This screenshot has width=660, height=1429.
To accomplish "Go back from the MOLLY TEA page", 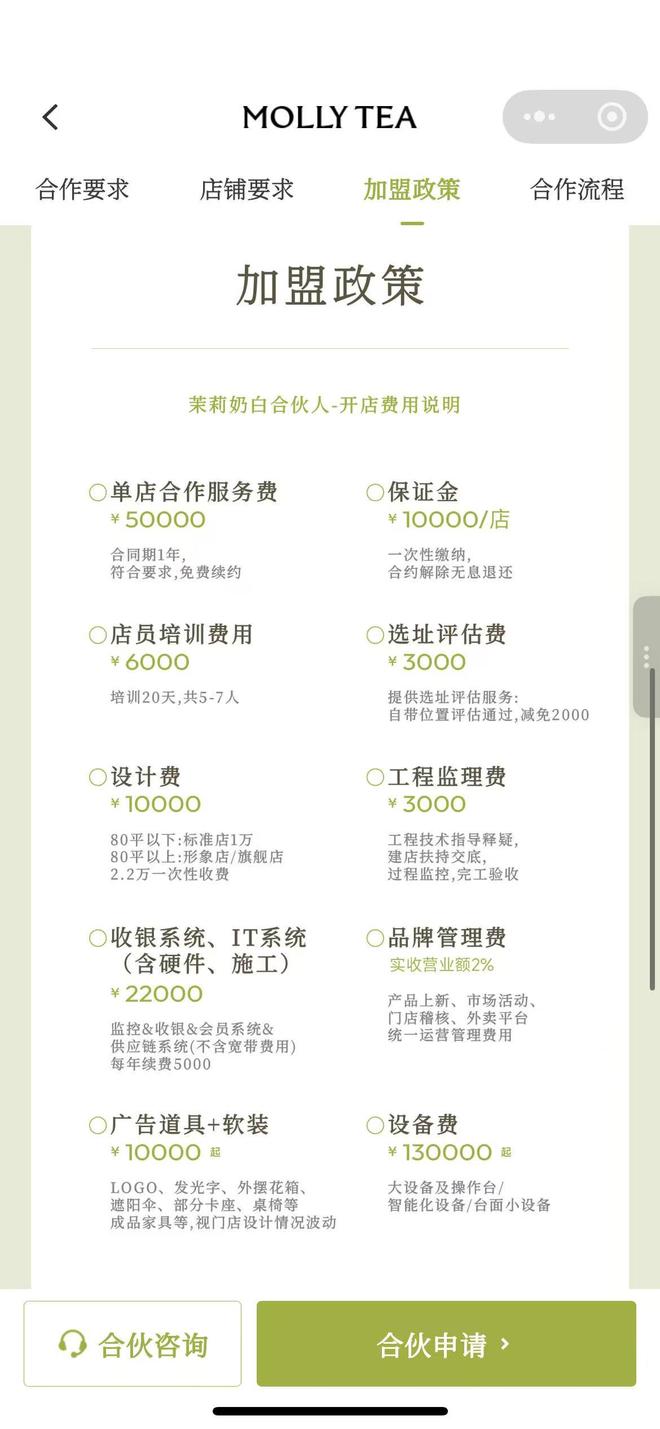I will [50, 117].
